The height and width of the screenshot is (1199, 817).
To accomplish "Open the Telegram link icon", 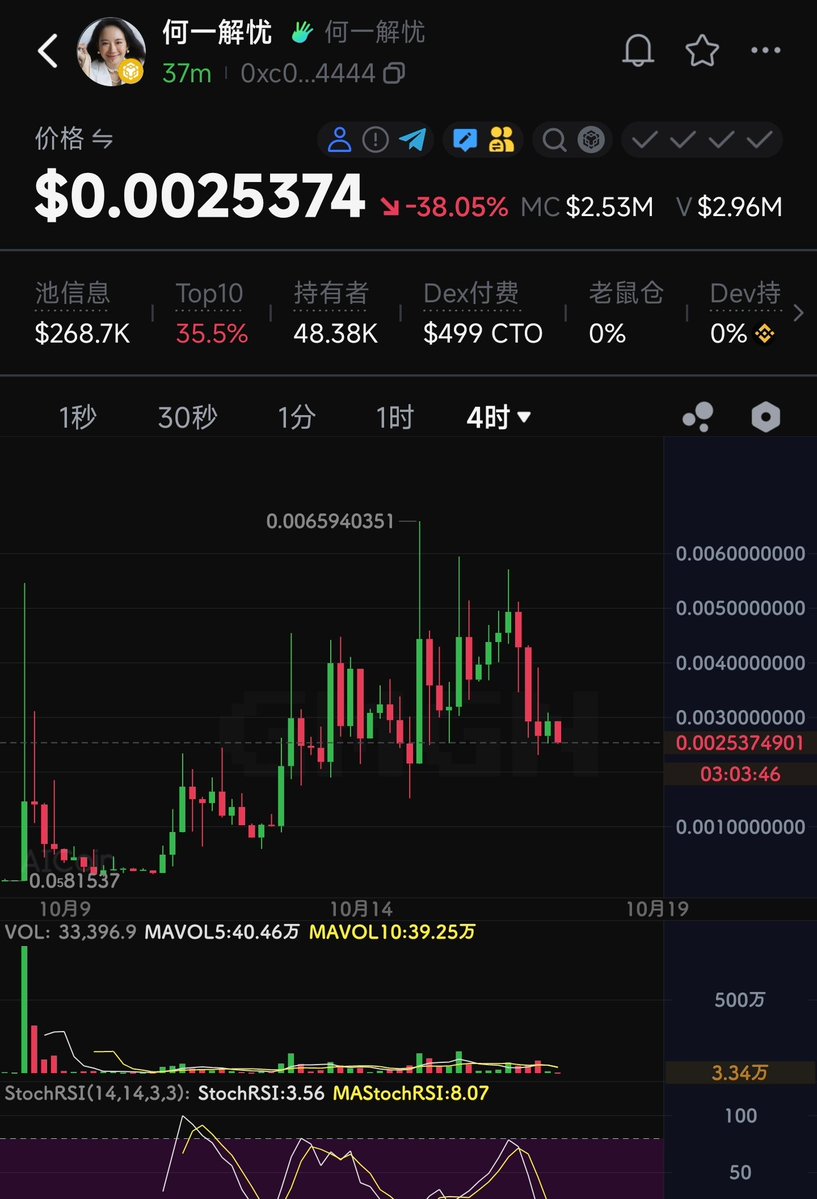I will click(412, 140).
